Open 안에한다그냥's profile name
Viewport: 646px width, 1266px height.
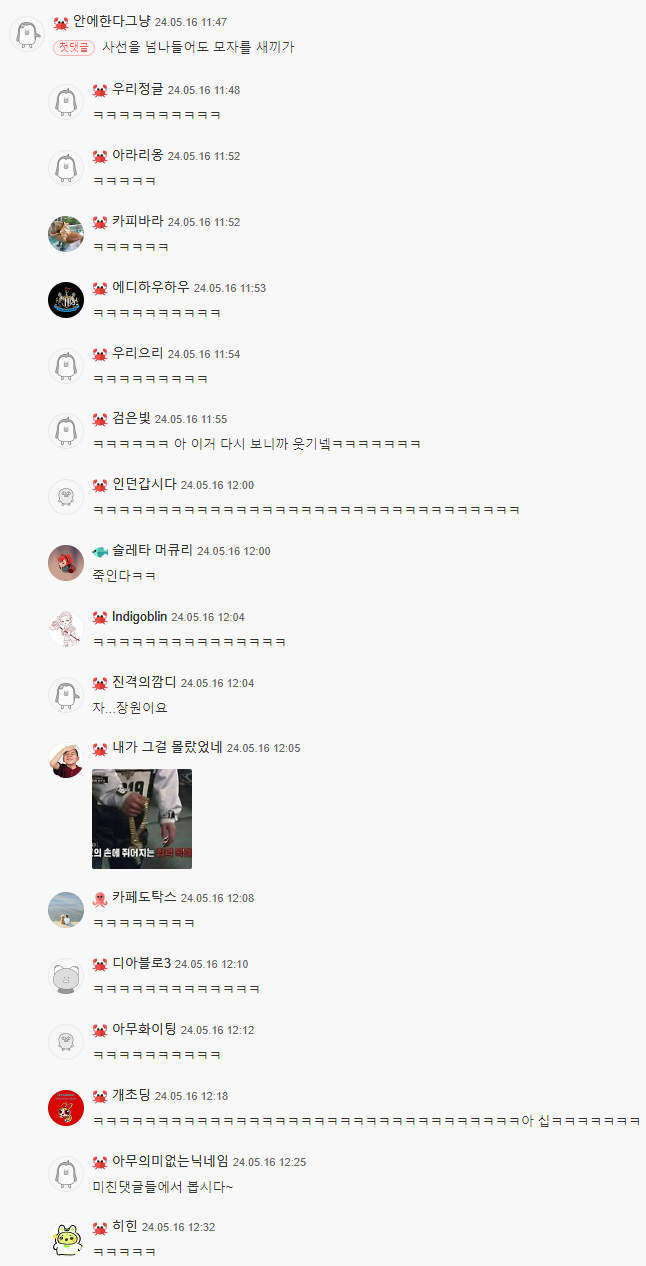112,21
